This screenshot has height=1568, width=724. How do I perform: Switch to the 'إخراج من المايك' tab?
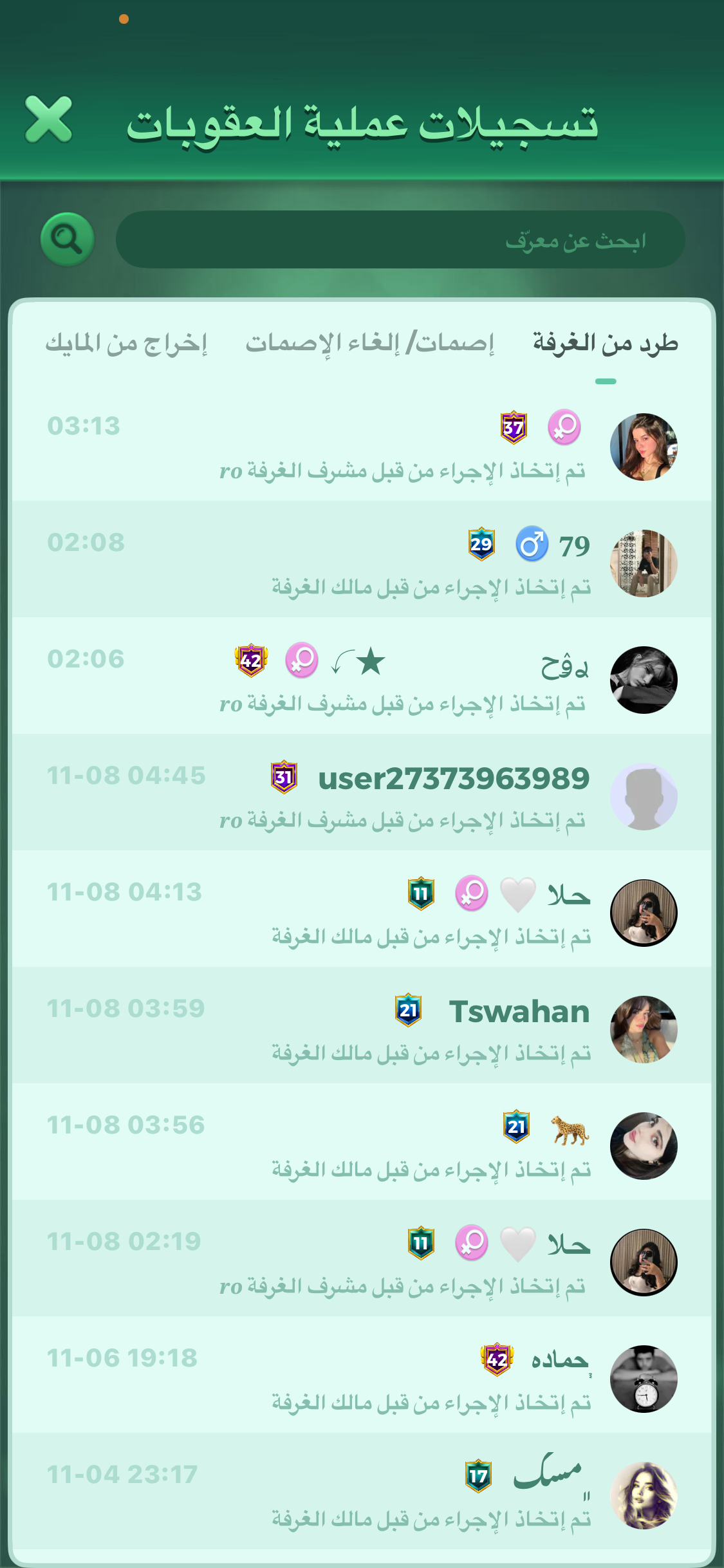click(x=126, y=344)
